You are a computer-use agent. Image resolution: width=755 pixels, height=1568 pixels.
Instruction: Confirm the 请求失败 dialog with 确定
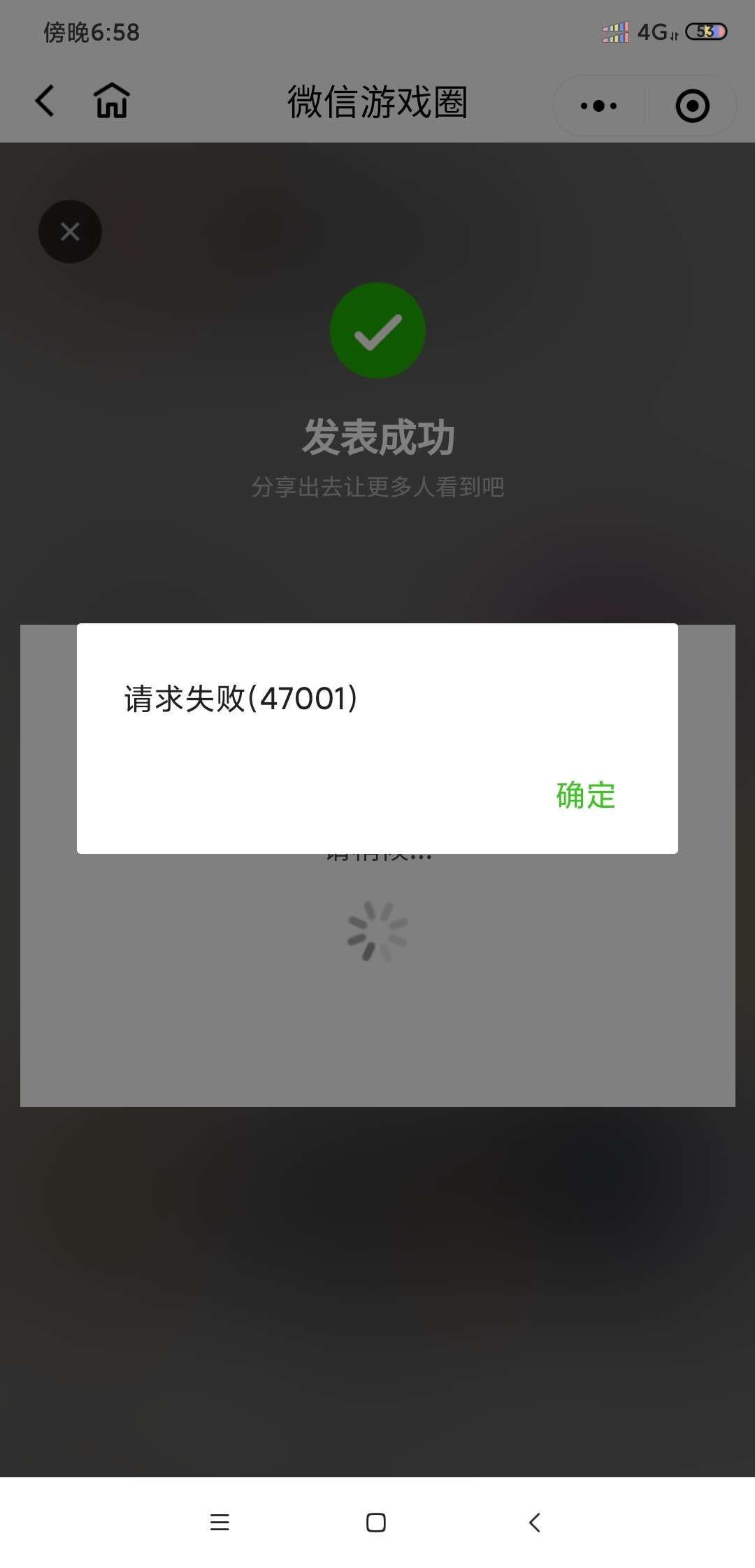pos(586,795)
